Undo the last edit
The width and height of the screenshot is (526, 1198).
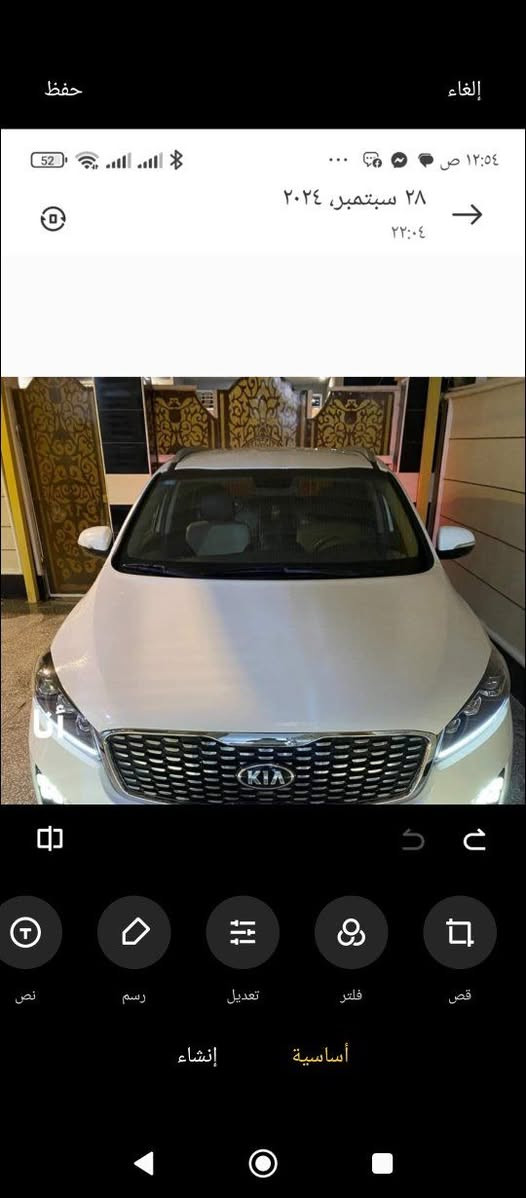tap(413, 840)
